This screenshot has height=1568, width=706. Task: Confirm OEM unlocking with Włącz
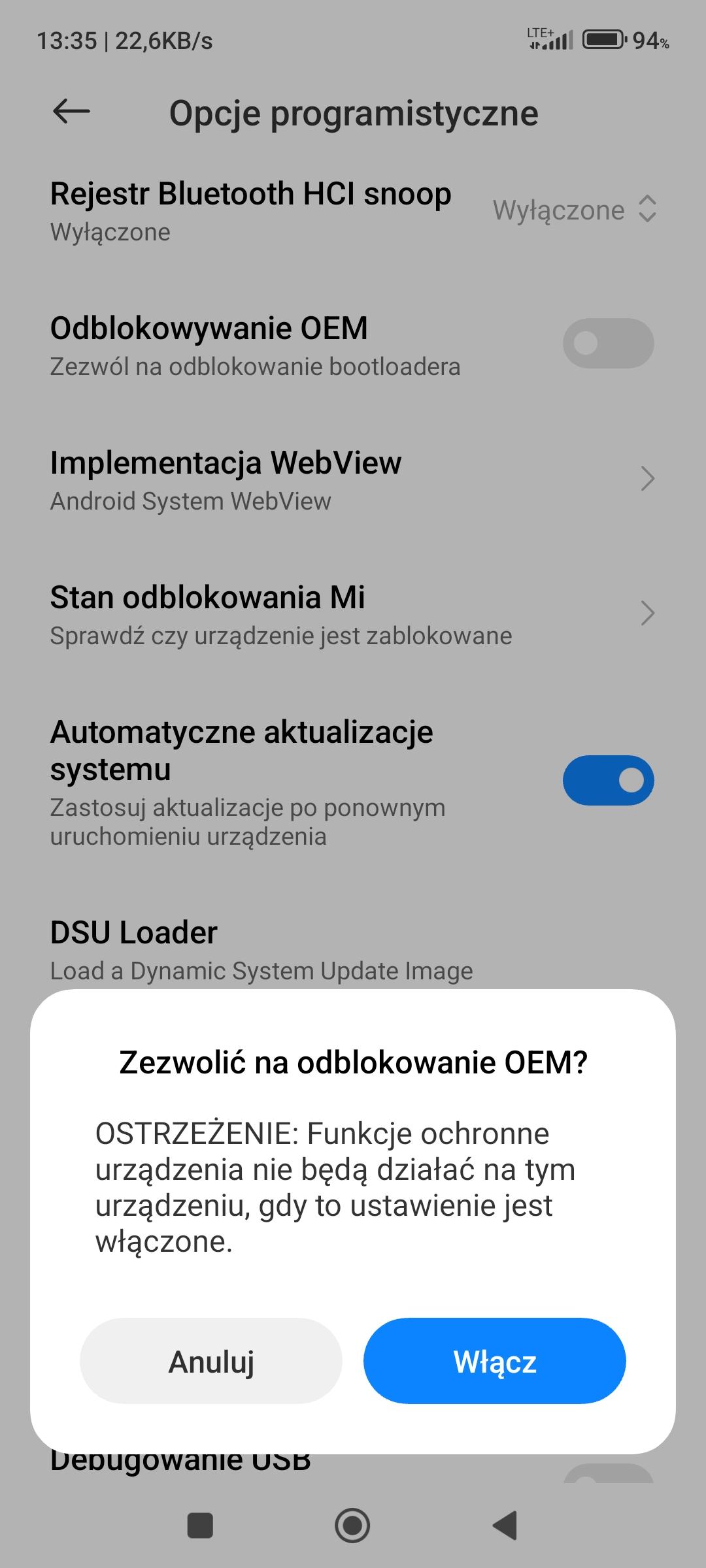tap(494, 1362)
